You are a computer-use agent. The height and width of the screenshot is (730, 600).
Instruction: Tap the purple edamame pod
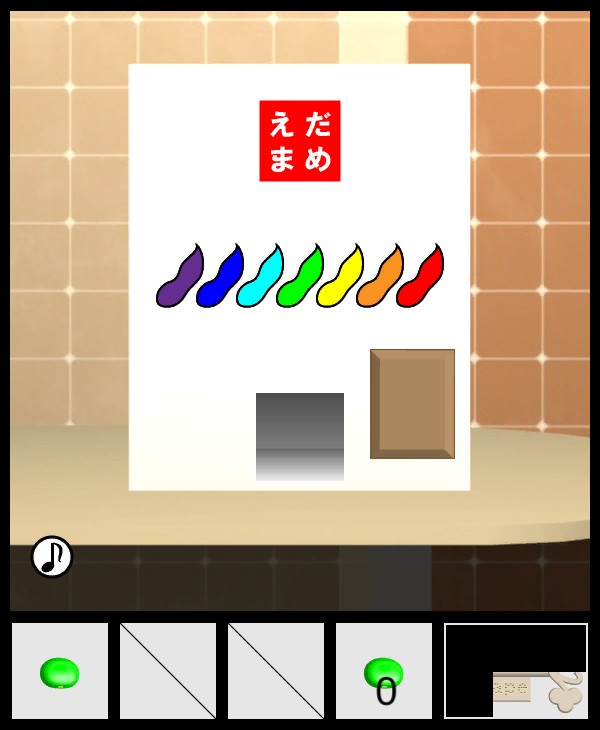(179, 278)
